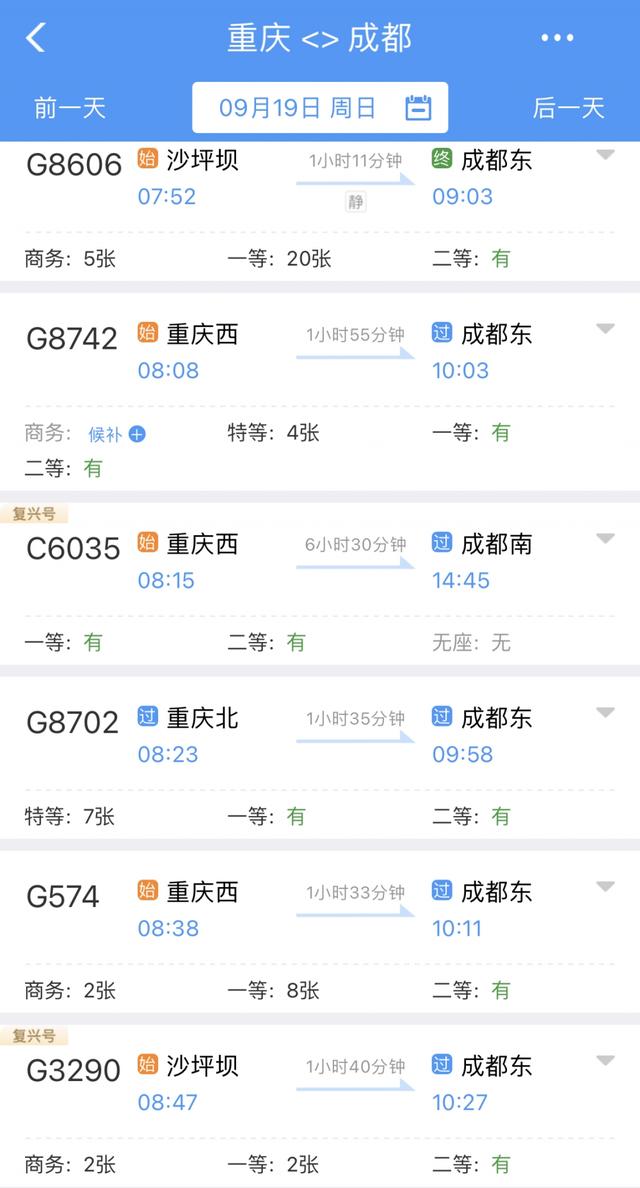The width and height of the screenshot is (640, 1188).
Task: Select train G8702 from 重庆北
Action: [320, 758]
